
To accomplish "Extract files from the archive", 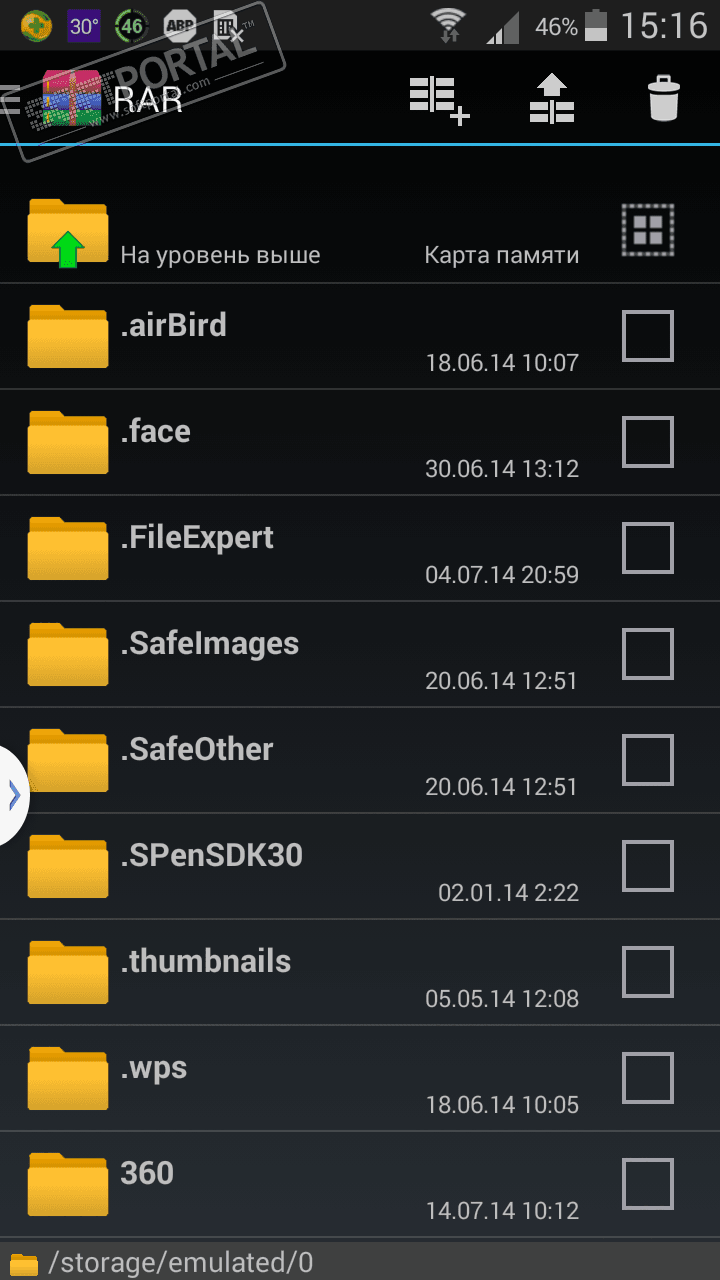I will 552,99.
